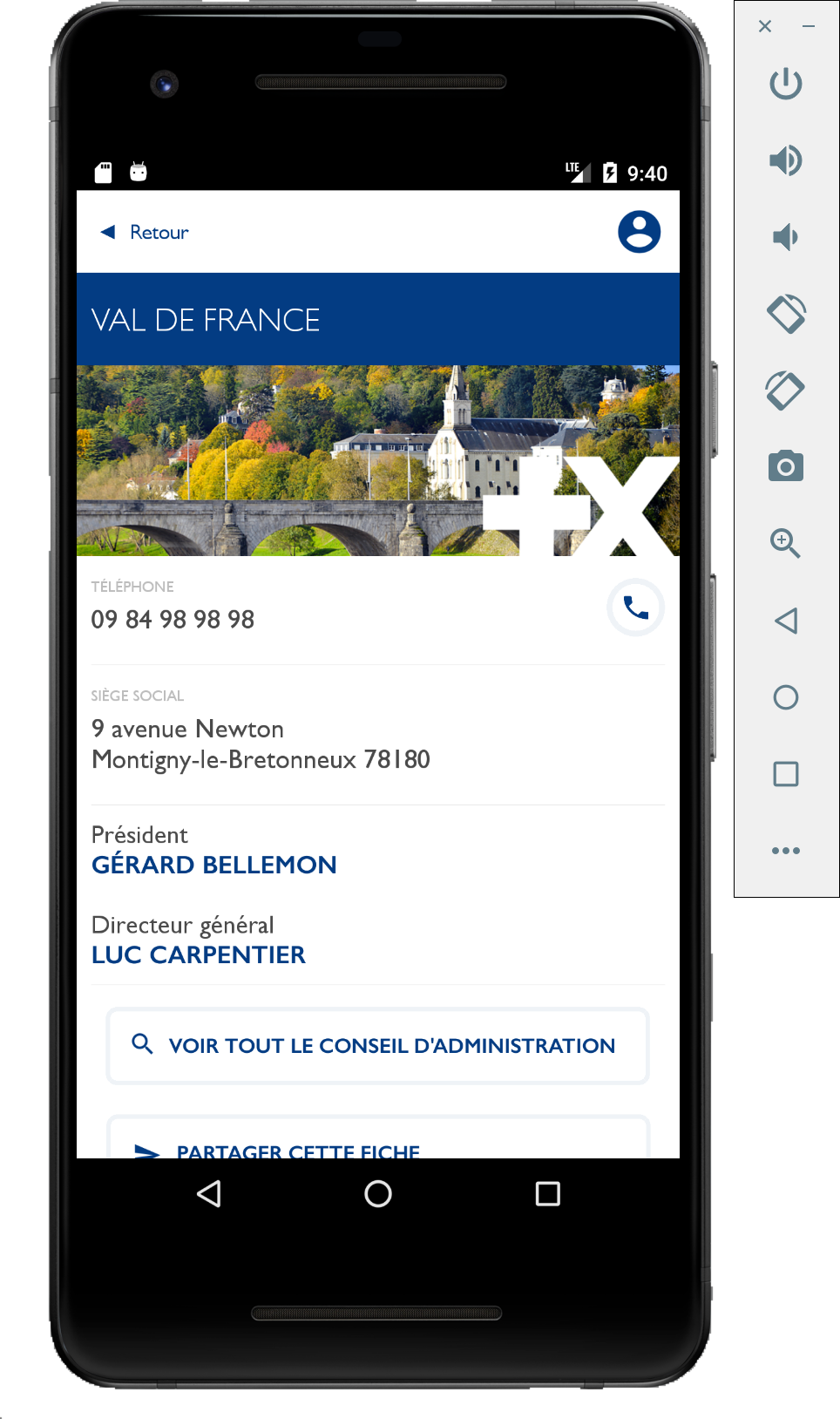Screen dimensions: 840x1419
Task: Close the emulator window
Action: pos(765,26)
